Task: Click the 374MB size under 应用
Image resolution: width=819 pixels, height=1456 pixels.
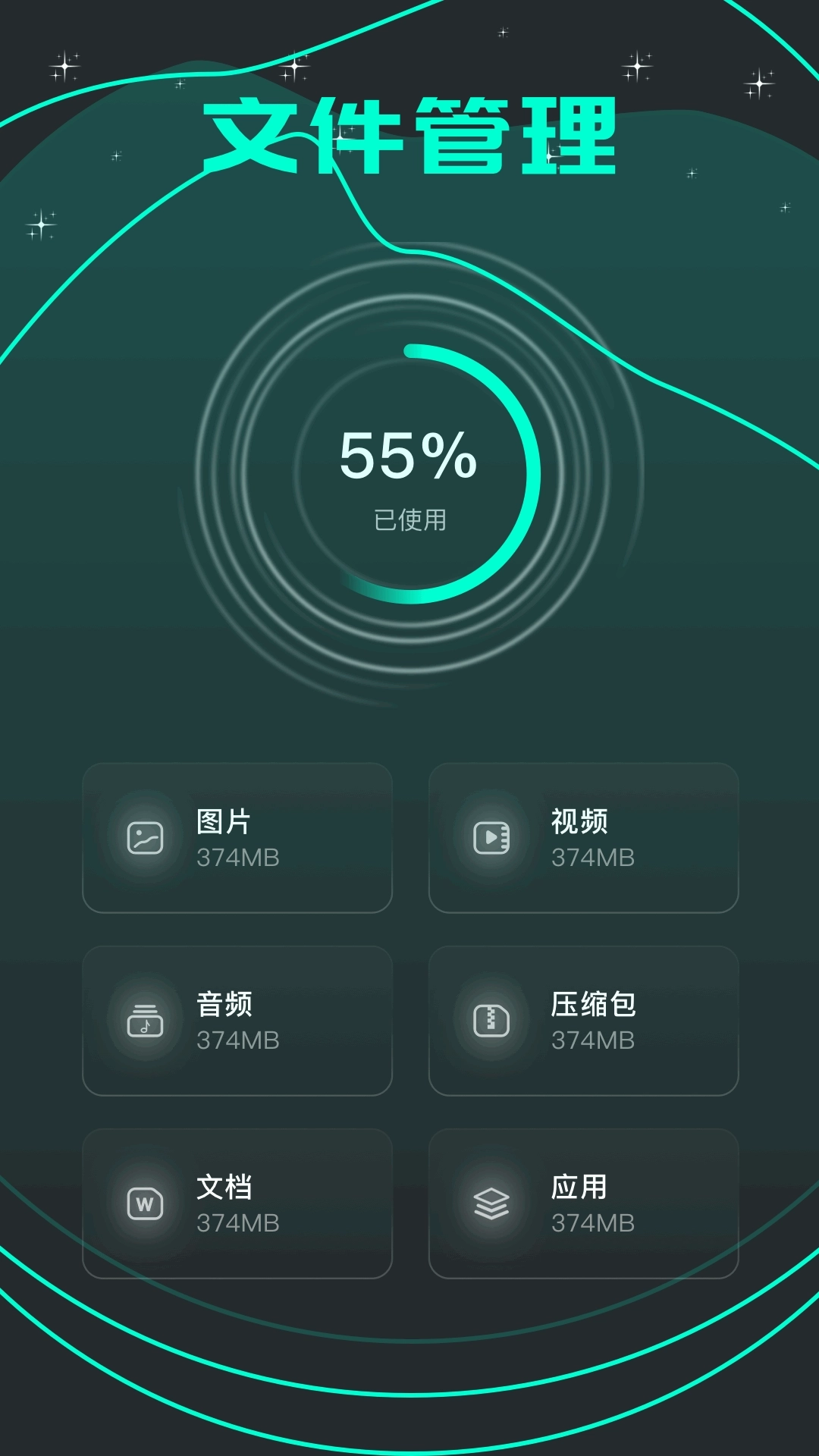Action: click(591, 1223)
